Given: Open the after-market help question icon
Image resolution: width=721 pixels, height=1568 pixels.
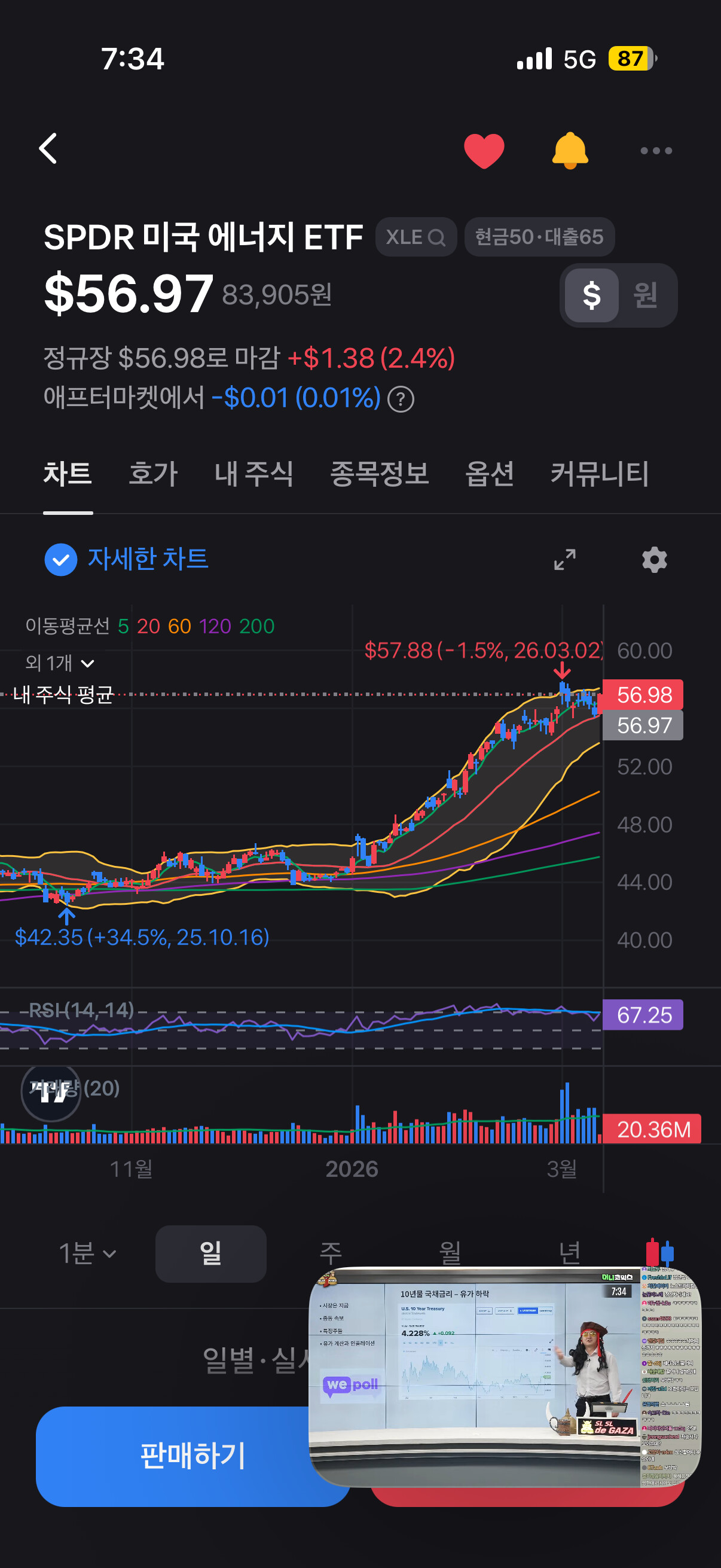Looking at the screenshot, I should click(401, 399).
